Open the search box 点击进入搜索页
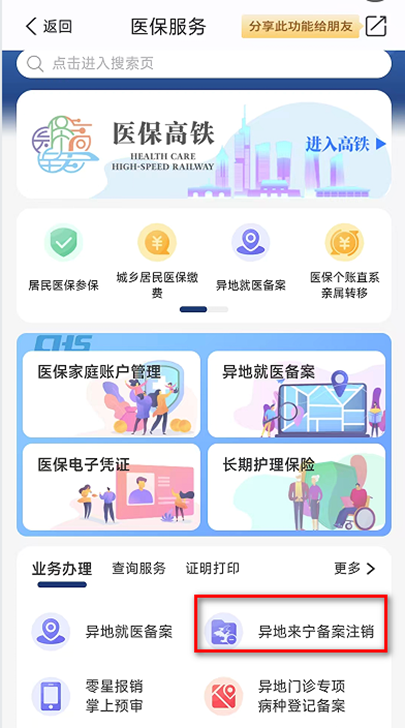 tap(204, 63)
